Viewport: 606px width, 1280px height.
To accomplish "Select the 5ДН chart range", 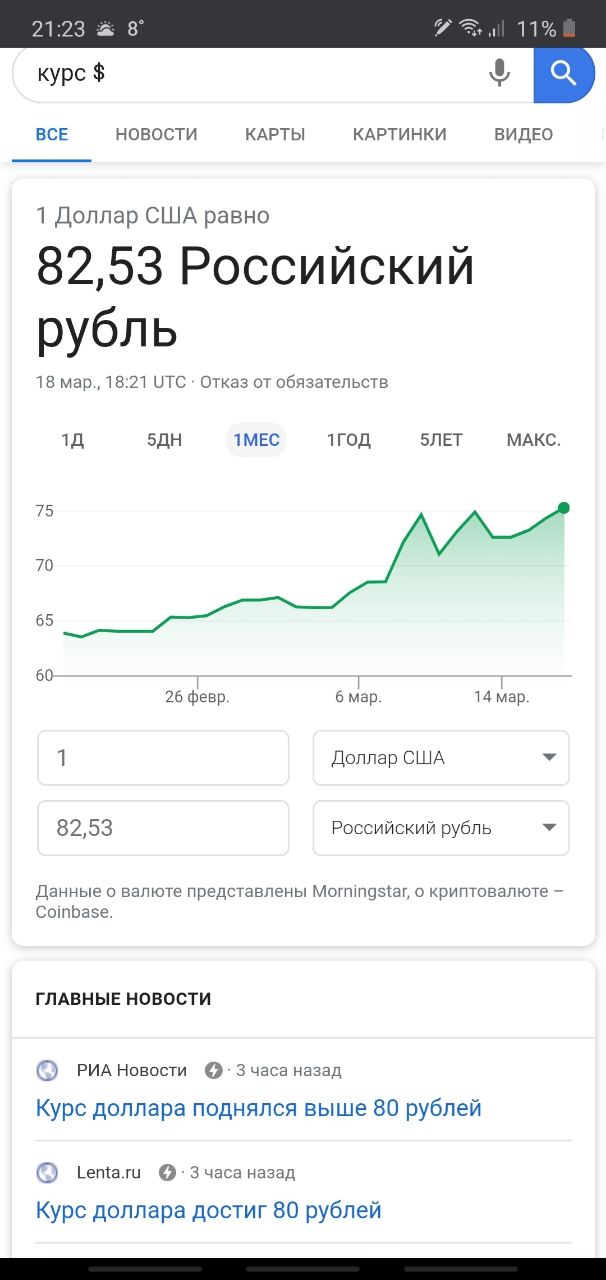I will click(164, 440).
